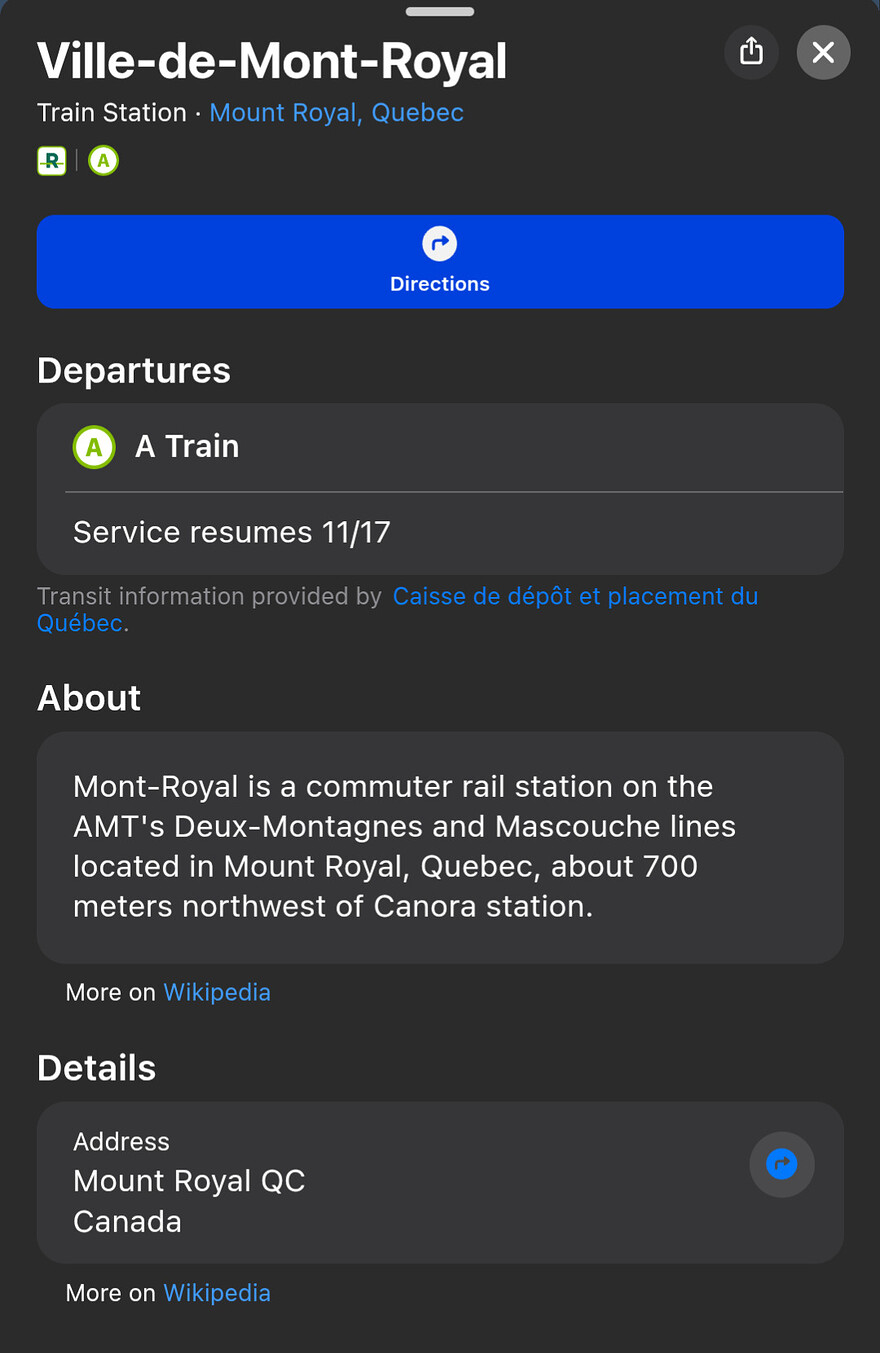This screenshot has width=880, height=1353.
Task: Click the A Train circular badge under Departures
Action: tap(94, 447)
